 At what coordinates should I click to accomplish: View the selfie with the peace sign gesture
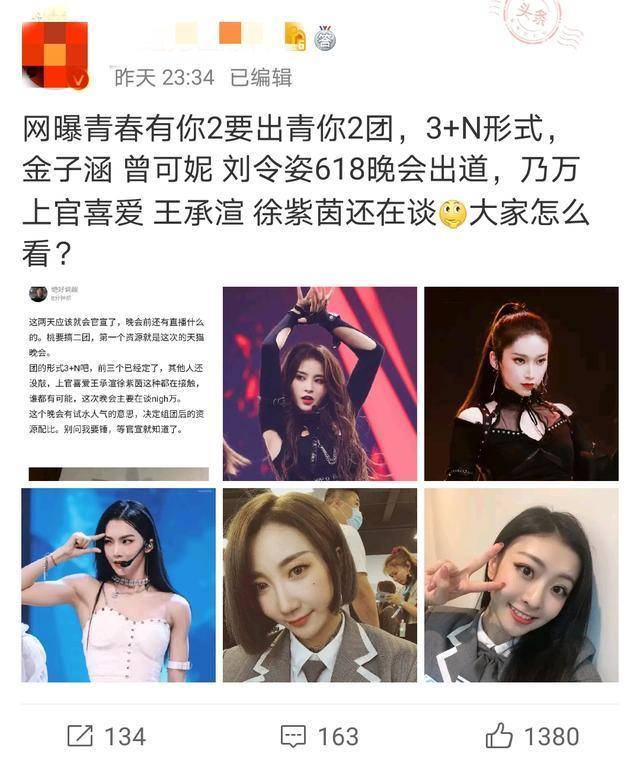[521, 585]
